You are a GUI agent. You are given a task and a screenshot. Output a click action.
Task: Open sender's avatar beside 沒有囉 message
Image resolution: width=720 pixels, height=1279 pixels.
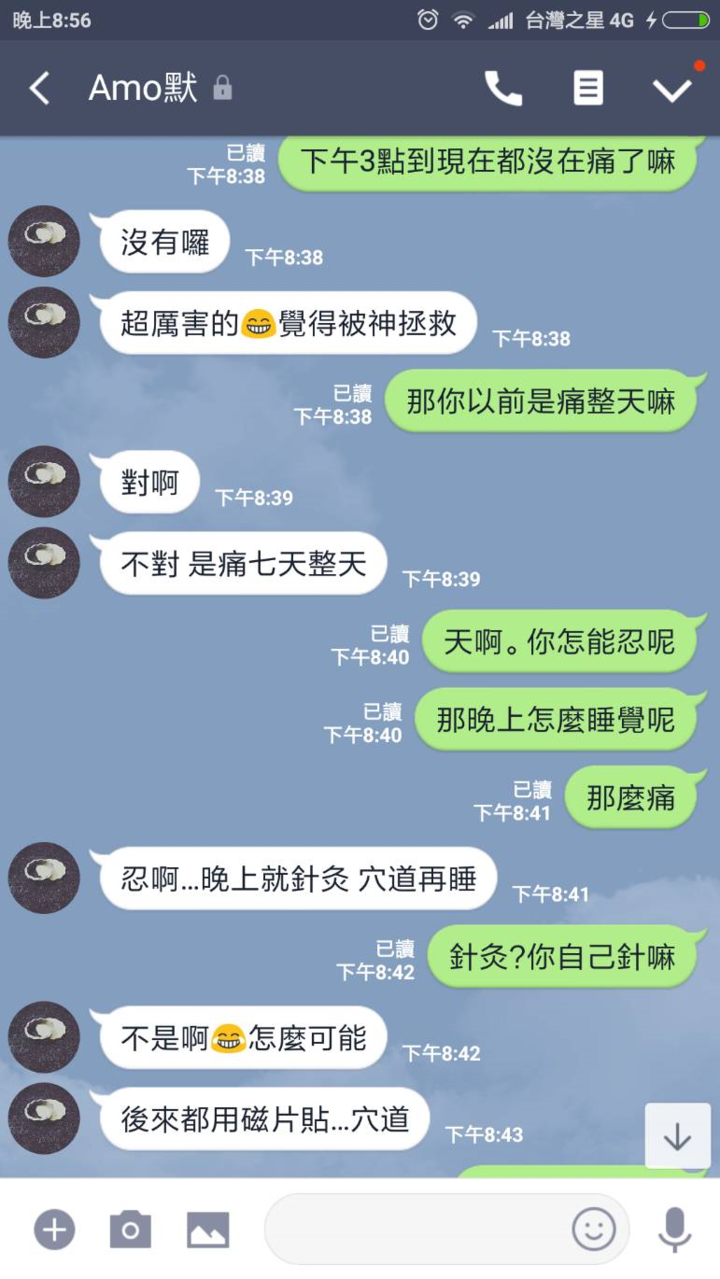[x=44, y=240]
